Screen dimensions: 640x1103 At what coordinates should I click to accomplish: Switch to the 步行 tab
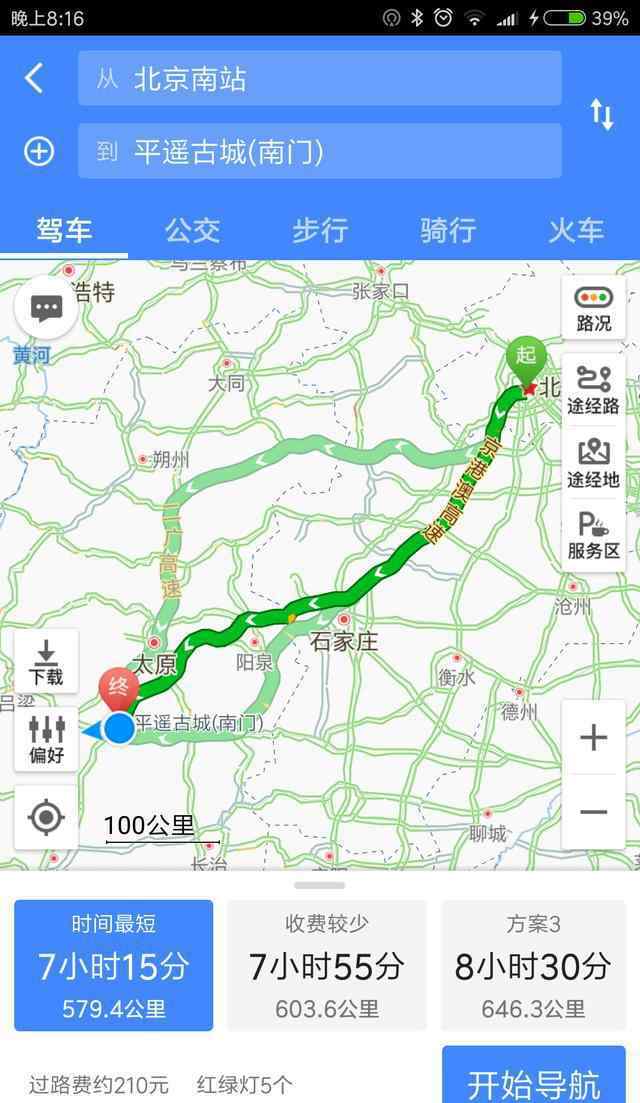320,230
